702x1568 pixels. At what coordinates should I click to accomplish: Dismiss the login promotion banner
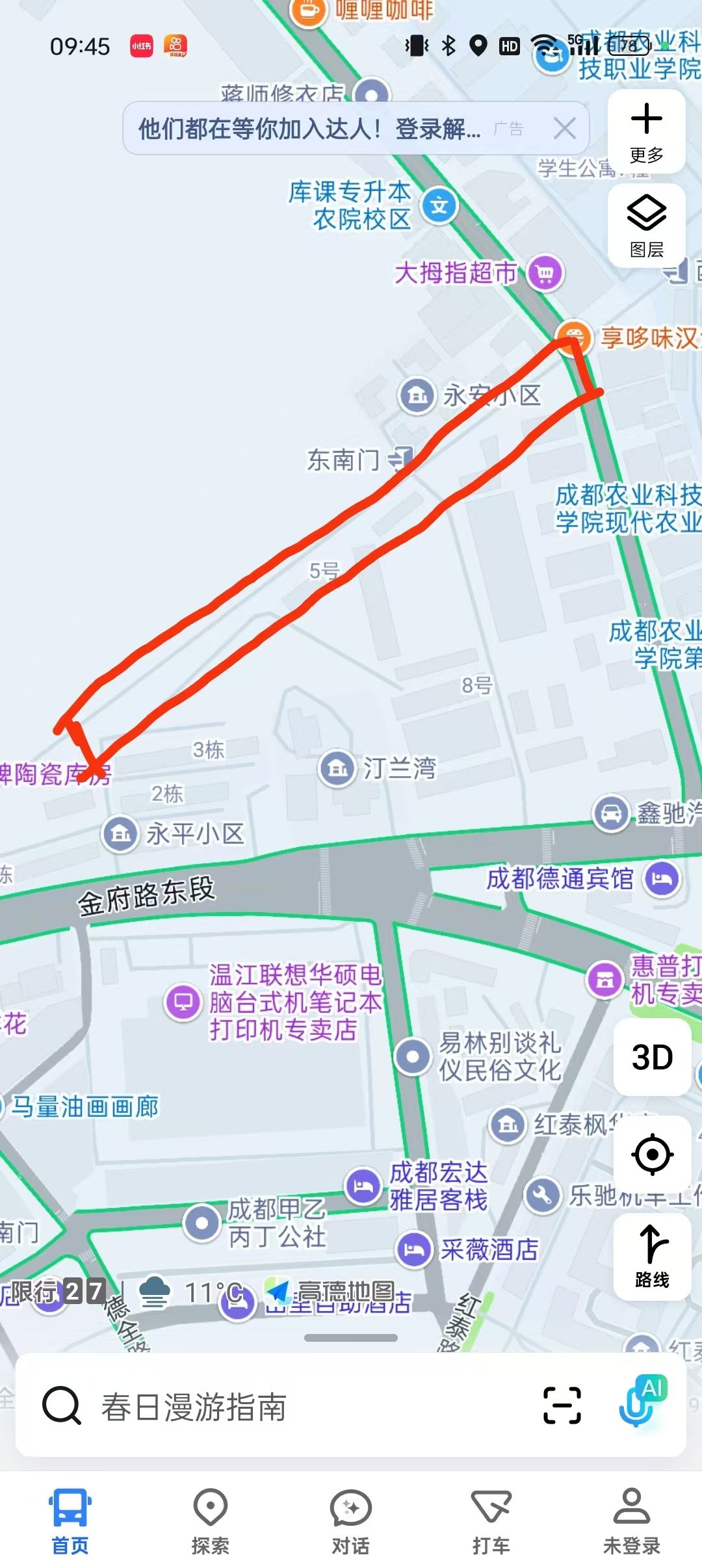[564, 129]
